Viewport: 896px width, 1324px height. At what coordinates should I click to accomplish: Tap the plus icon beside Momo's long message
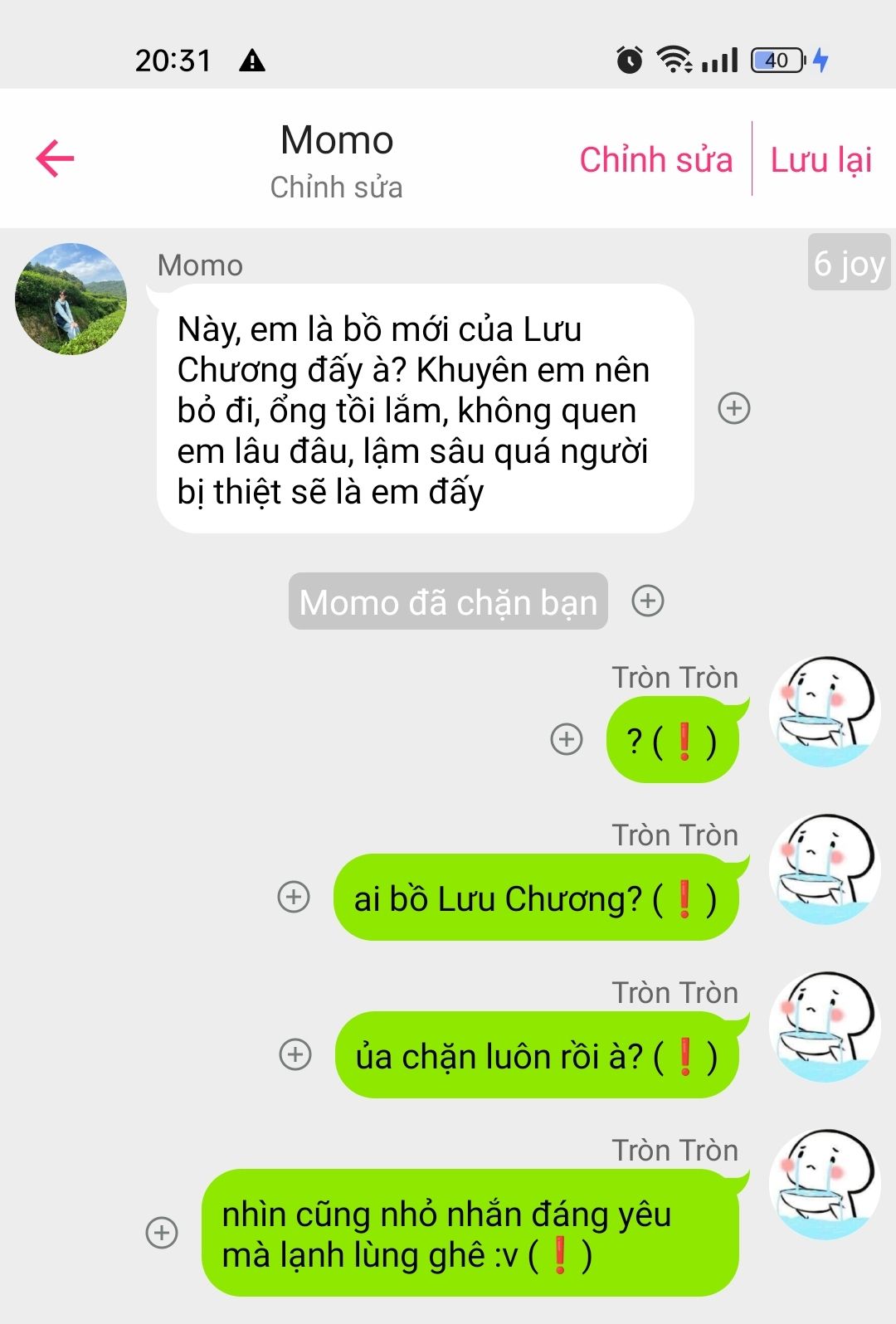(733, 408)
